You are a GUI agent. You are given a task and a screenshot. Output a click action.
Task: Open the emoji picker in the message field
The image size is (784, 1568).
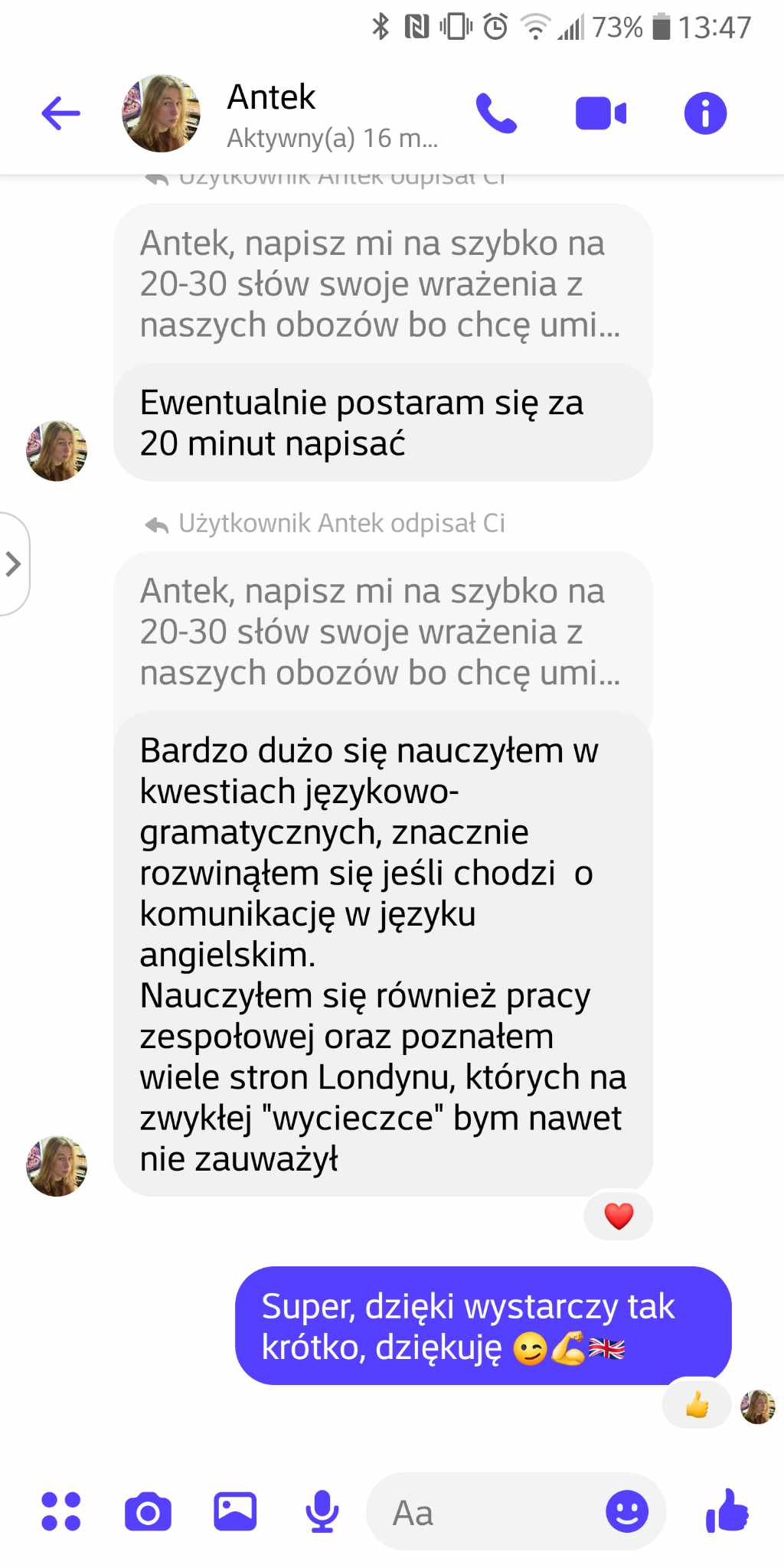point(626,1512)
